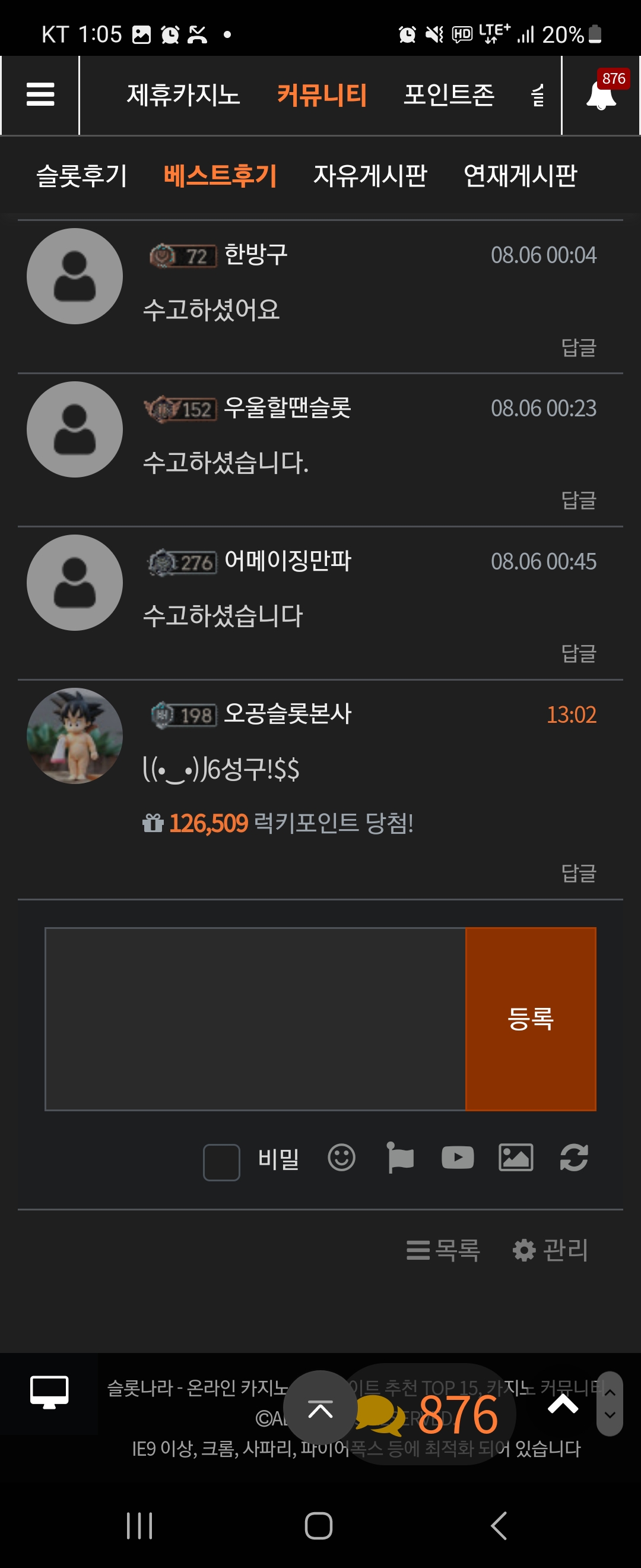
Task: Check the 비밀 secret comment box
Action: coord(221,1162)
